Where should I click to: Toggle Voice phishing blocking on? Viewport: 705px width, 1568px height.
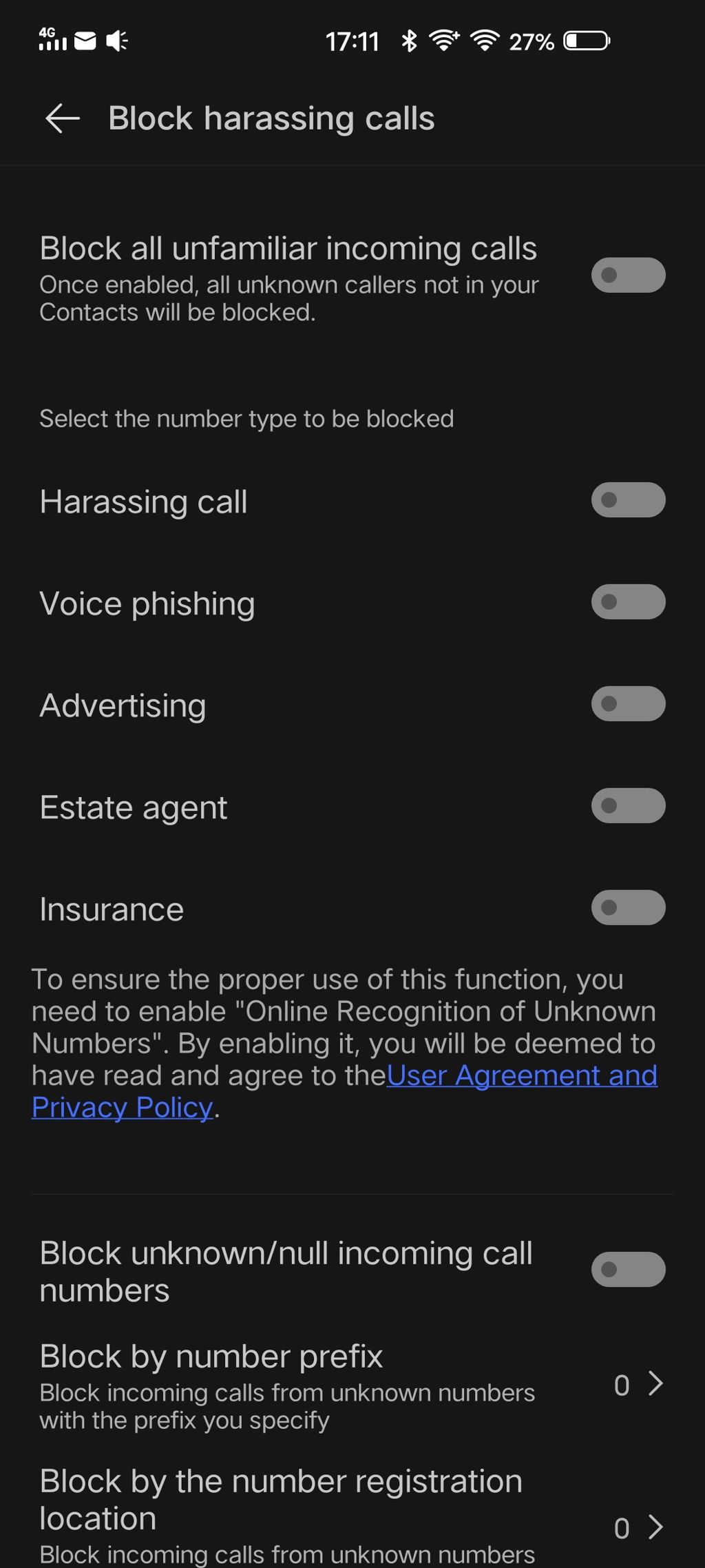coord(628,601)
